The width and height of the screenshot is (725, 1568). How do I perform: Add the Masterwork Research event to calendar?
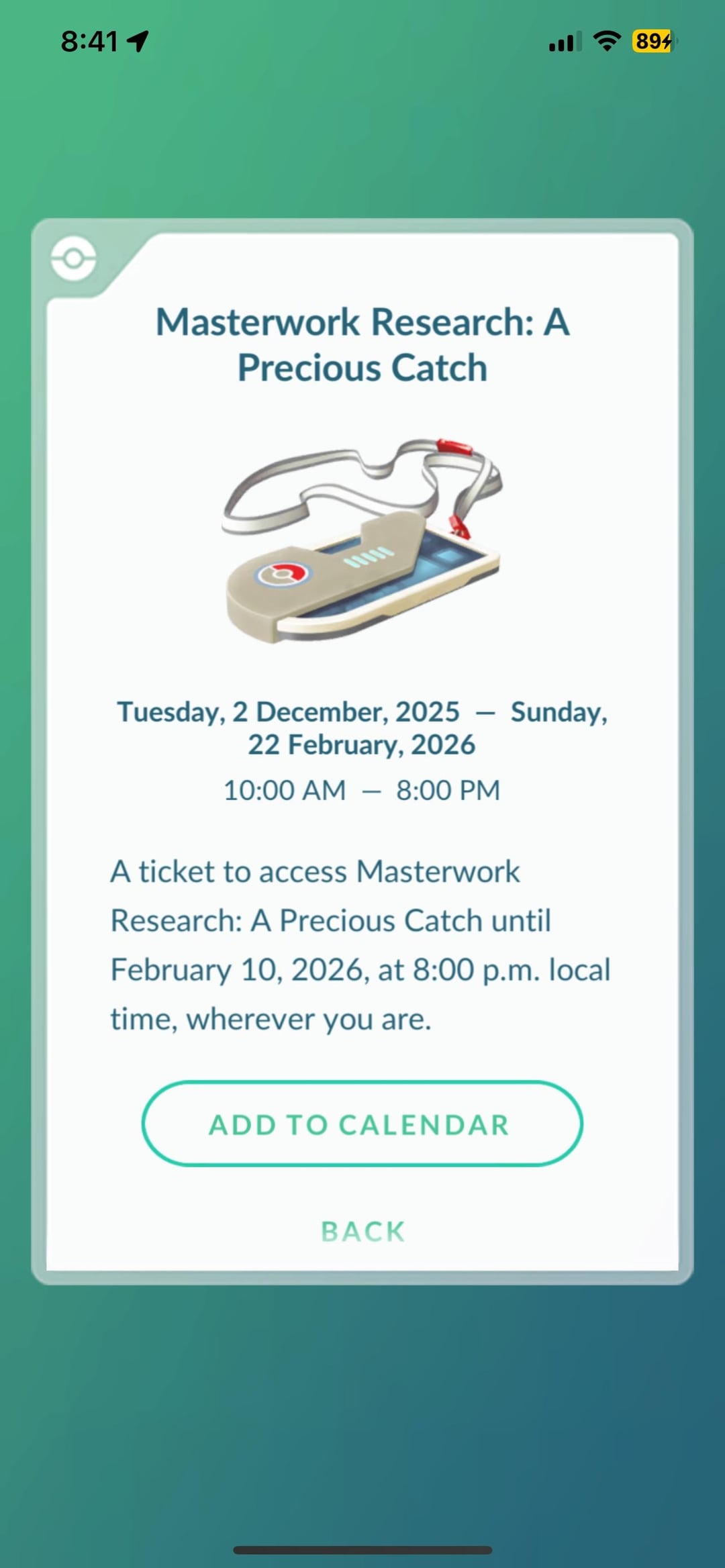click(362, 1124)
